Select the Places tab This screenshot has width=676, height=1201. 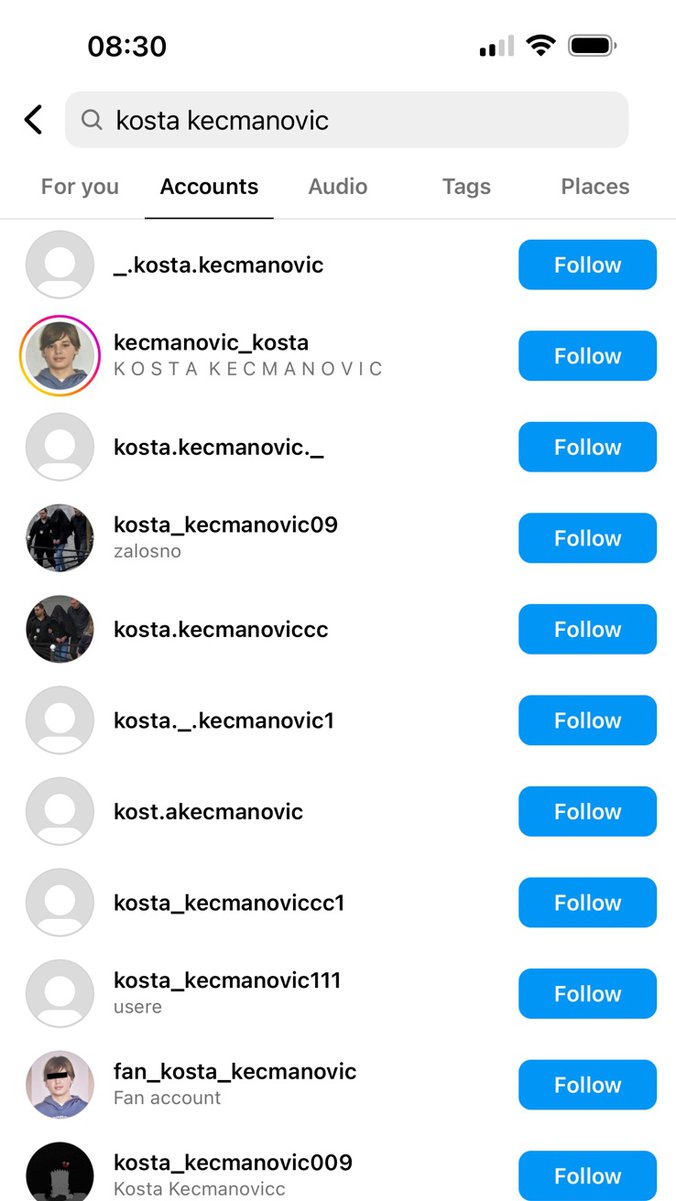595,186
